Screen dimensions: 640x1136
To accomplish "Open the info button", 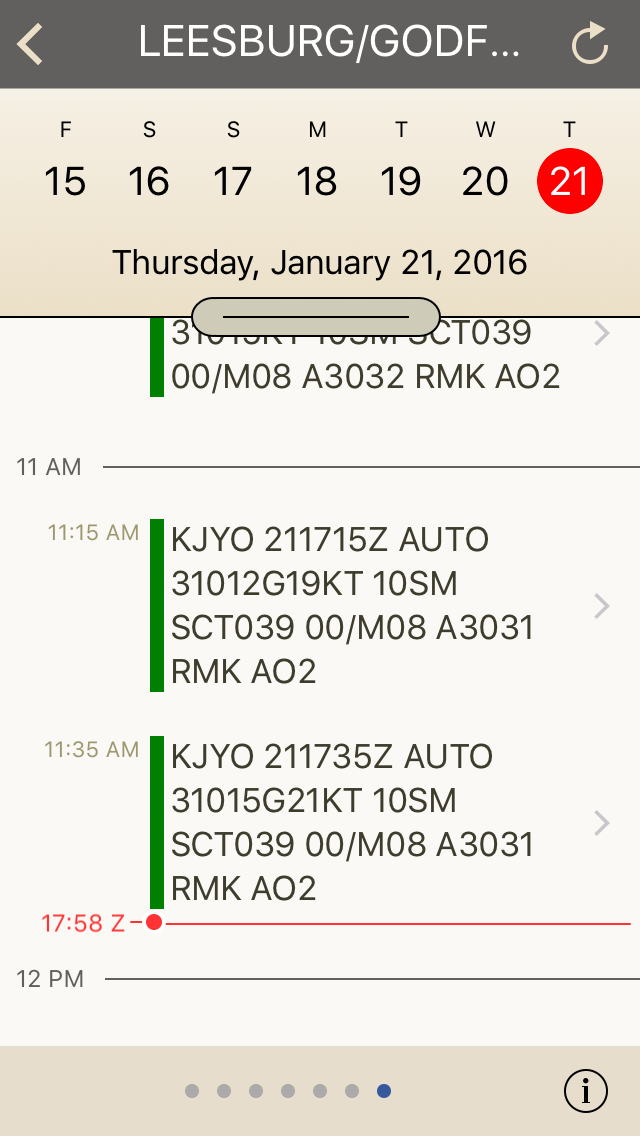I will click(x=586, y=1091).
